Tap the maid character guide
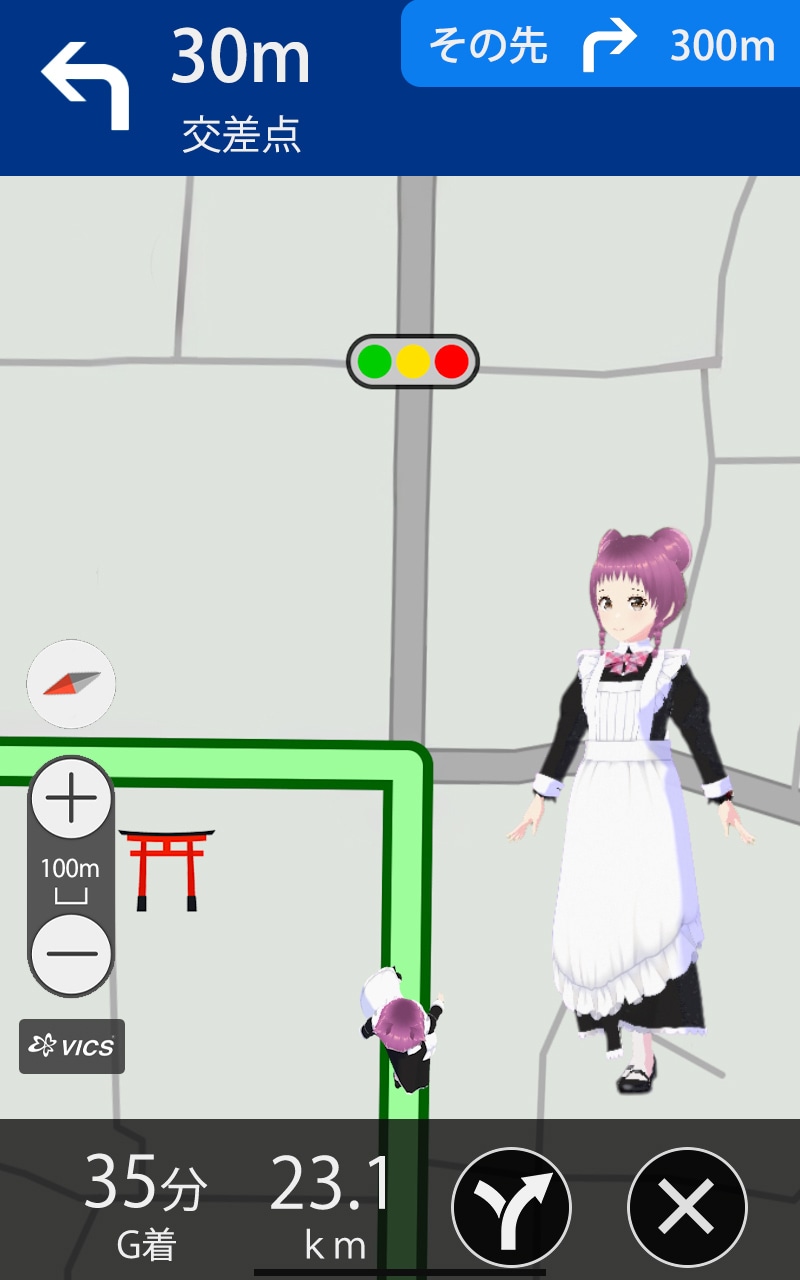This screenshot has width=800, height=1280. [630, 800]
